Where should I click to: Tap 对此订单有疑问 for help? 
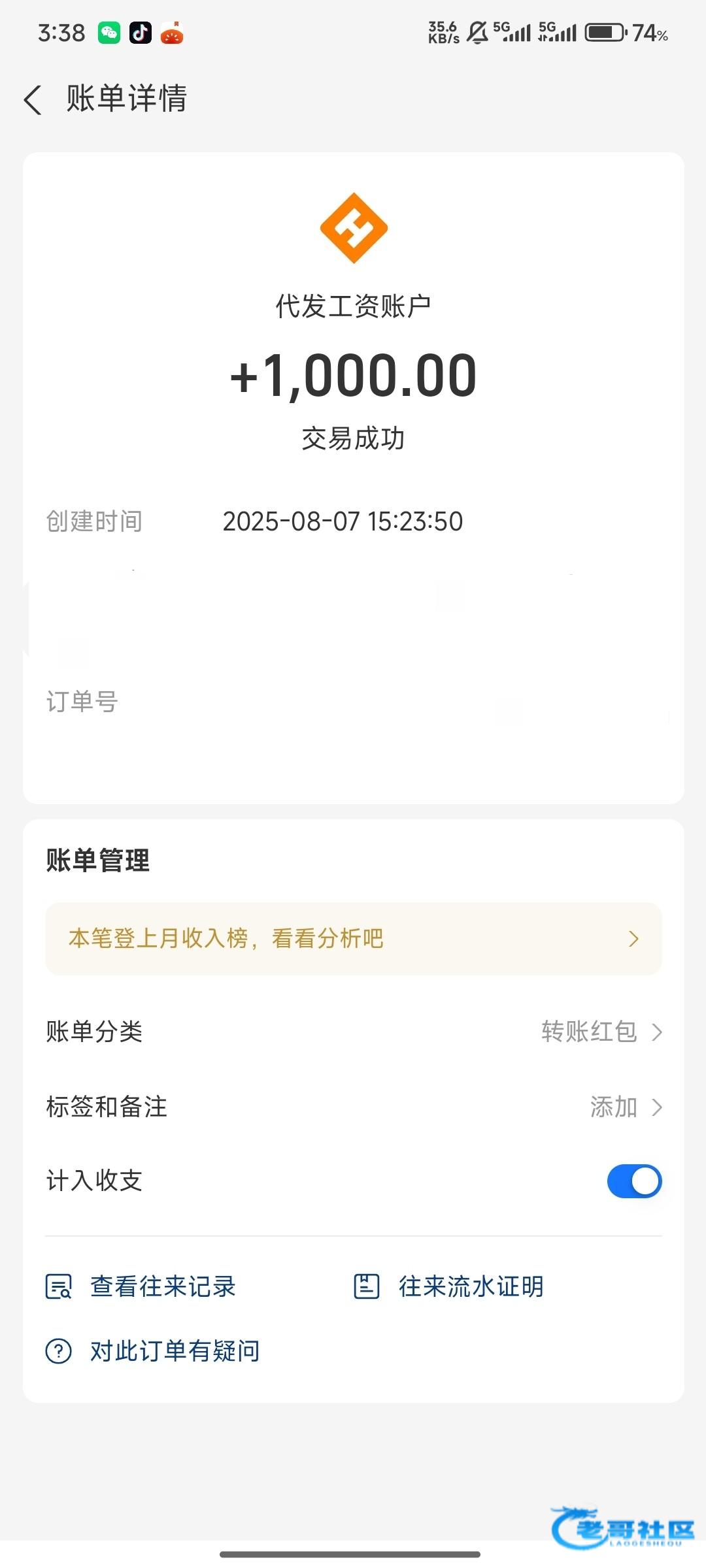pyautogui.click(x=152, y=1350)
